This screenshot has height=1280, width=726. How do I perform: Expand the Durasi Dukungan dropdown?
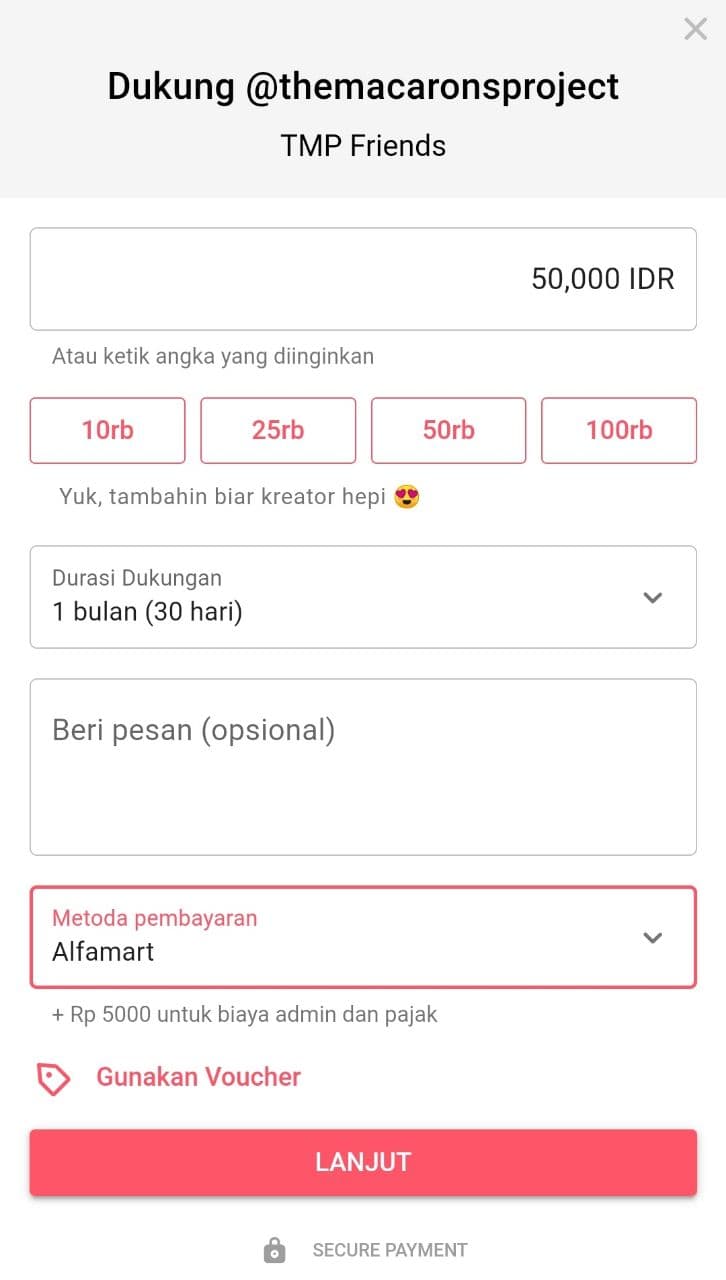click(363, 597)
